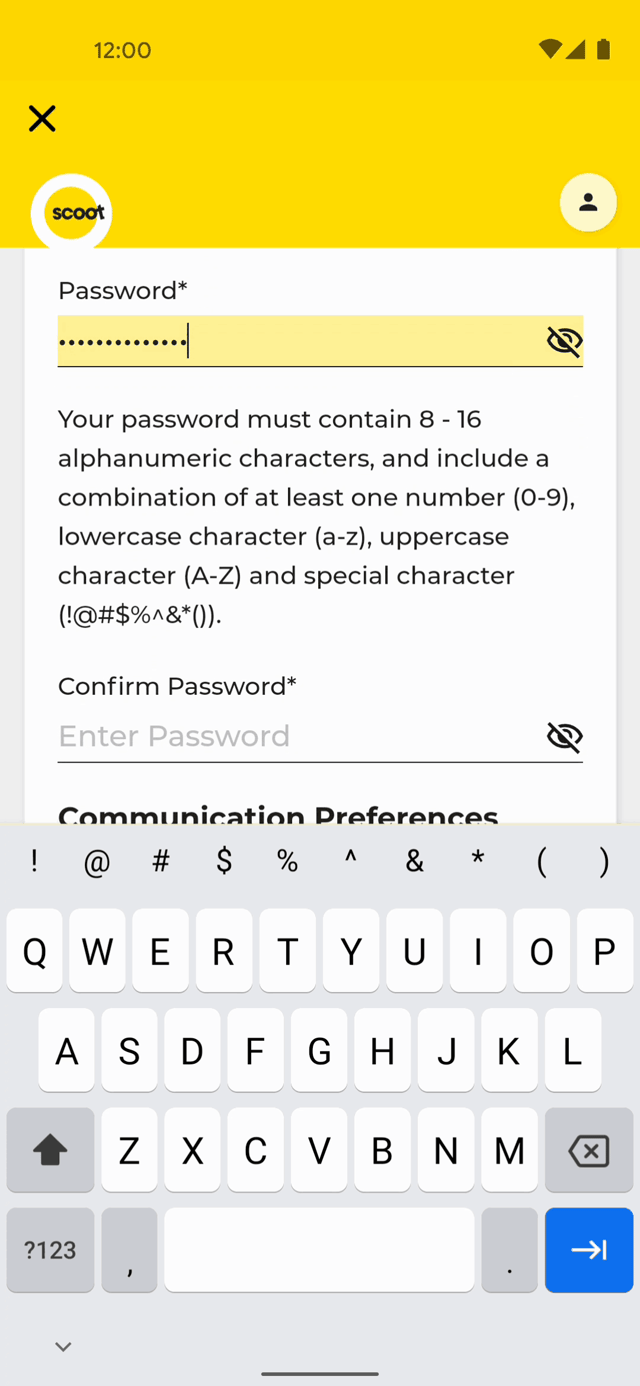
Task: Reveal the Confirm Password text
Action: 564,737
